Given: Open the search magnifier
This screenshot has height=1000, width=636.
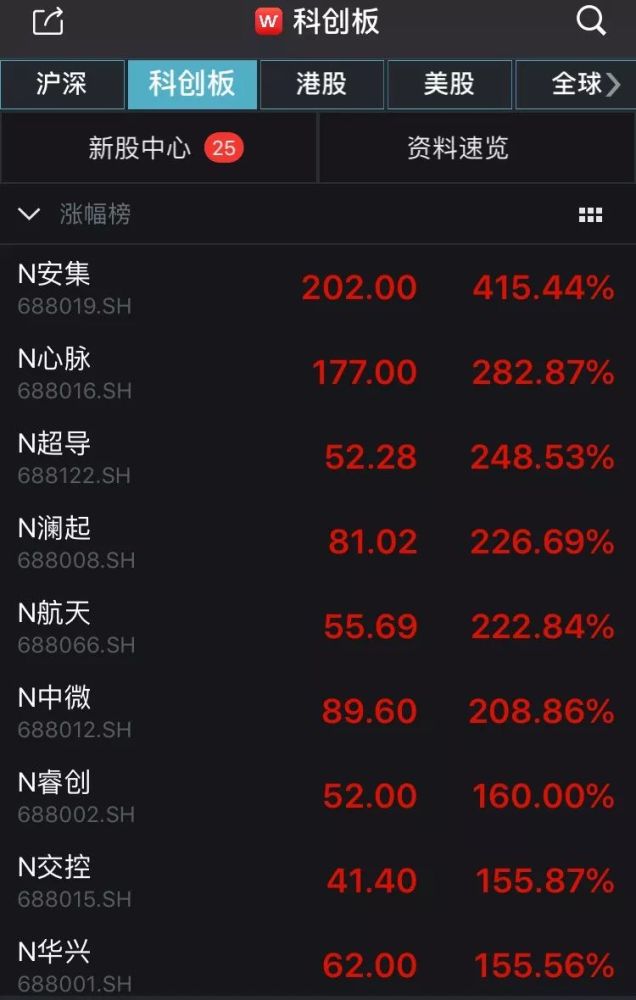Looking at the screenshot, I should (x=591, y=21).
